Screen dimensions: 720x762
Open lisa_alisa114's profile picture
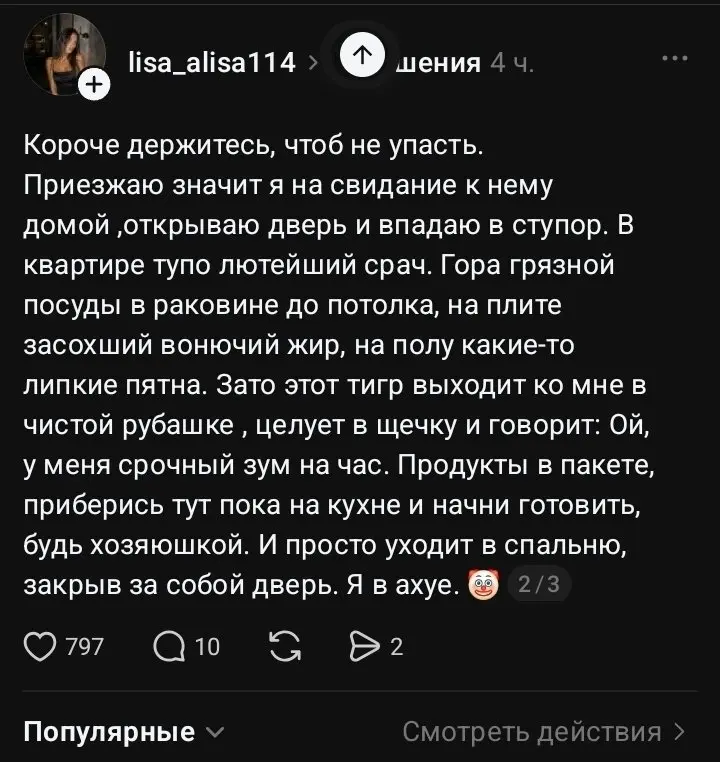[65, 54]
